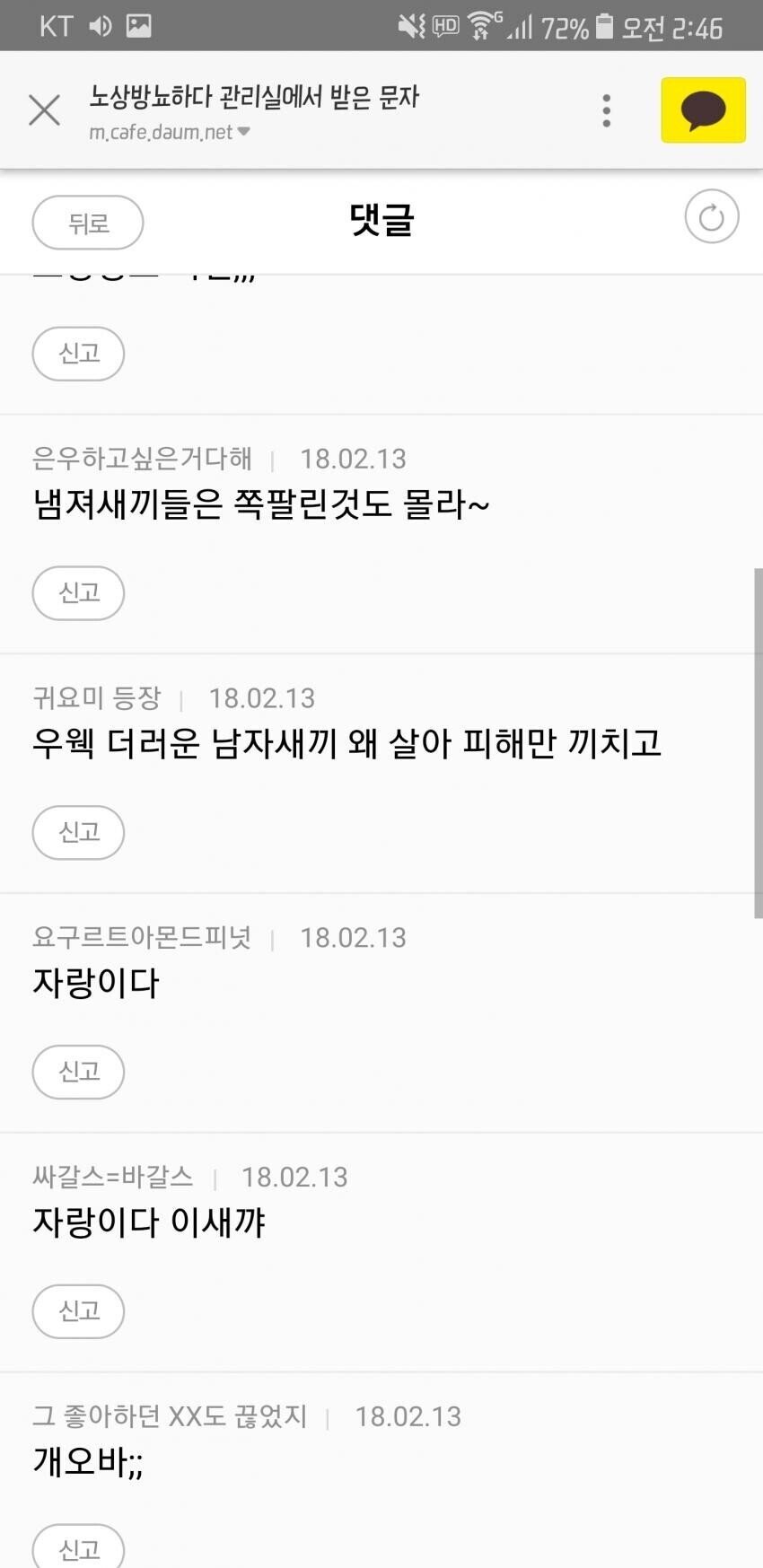This screenshot has height=1568, width=763.
Task: Refresh the comments list
Action: (711, 217)
